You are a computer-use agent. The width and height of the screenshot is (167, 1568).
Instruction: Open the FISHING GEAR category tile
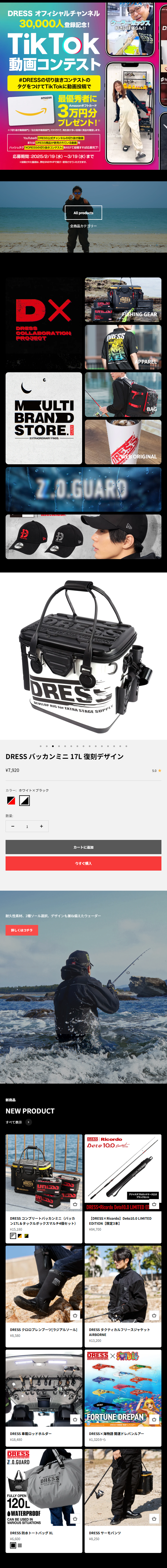[123, 299]
